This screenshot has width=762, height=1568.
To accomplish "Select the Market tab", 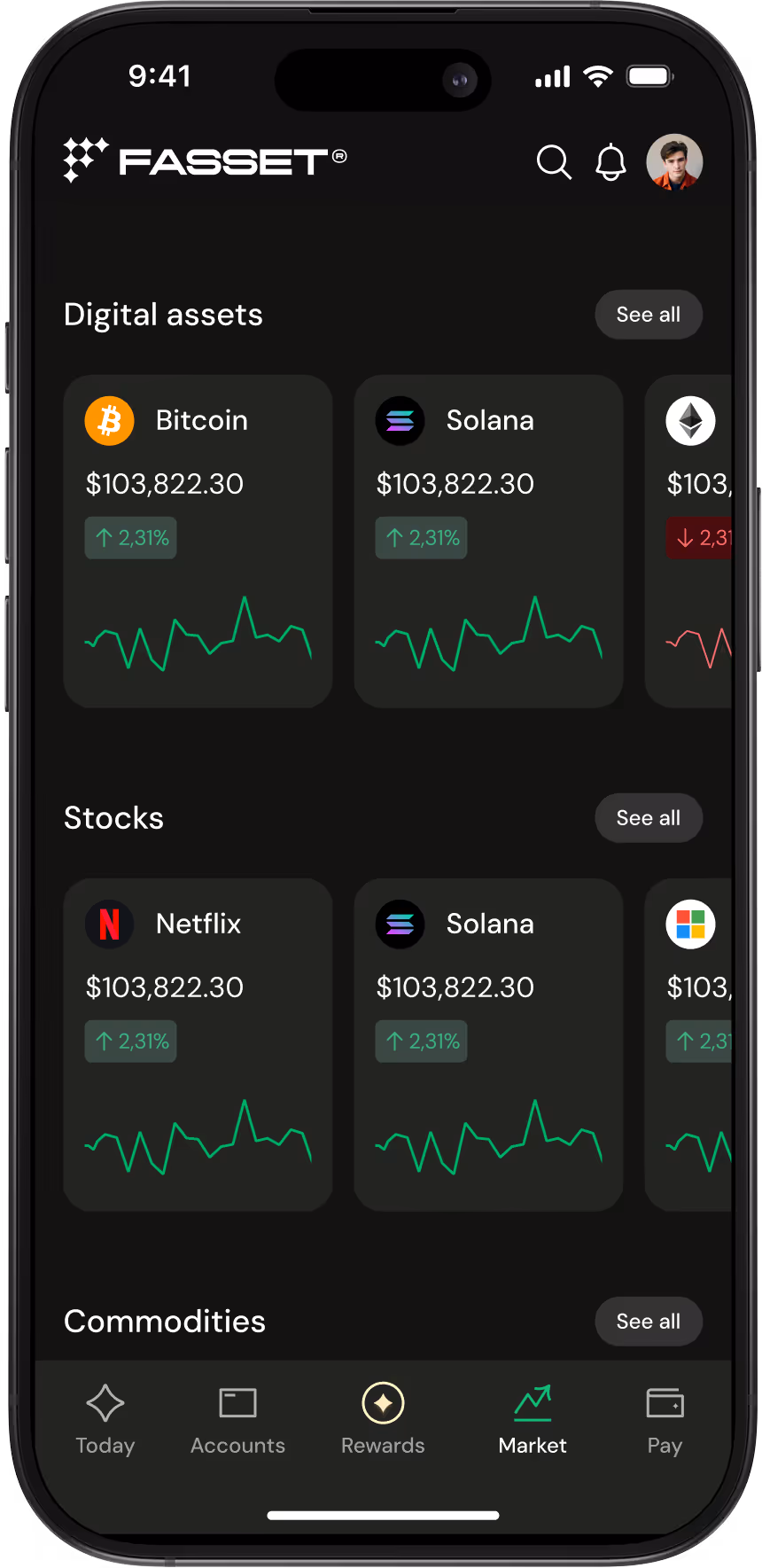I will pos(533,1420).
